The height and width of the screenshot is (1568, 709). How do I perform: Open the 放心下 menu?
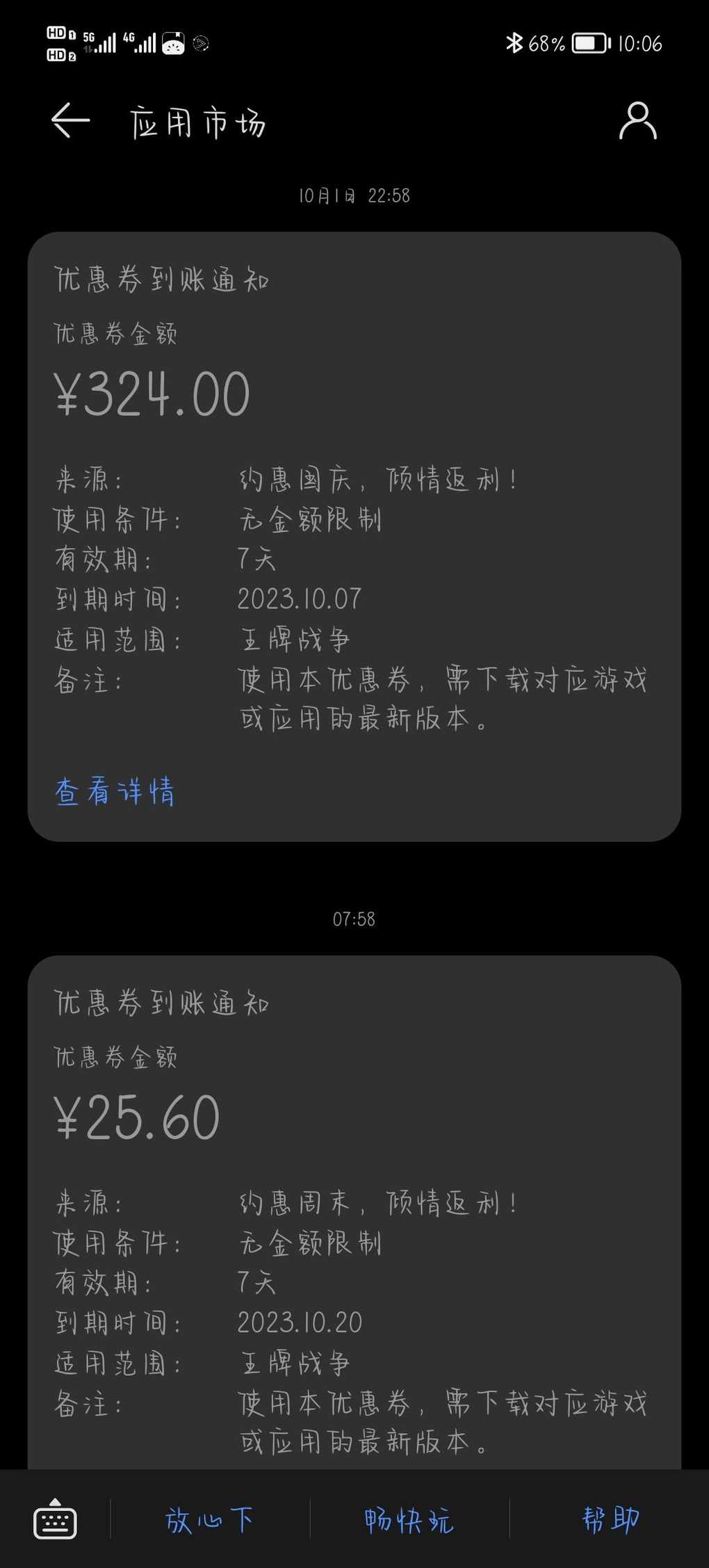pyautogui.click(x=209, y=1519)
